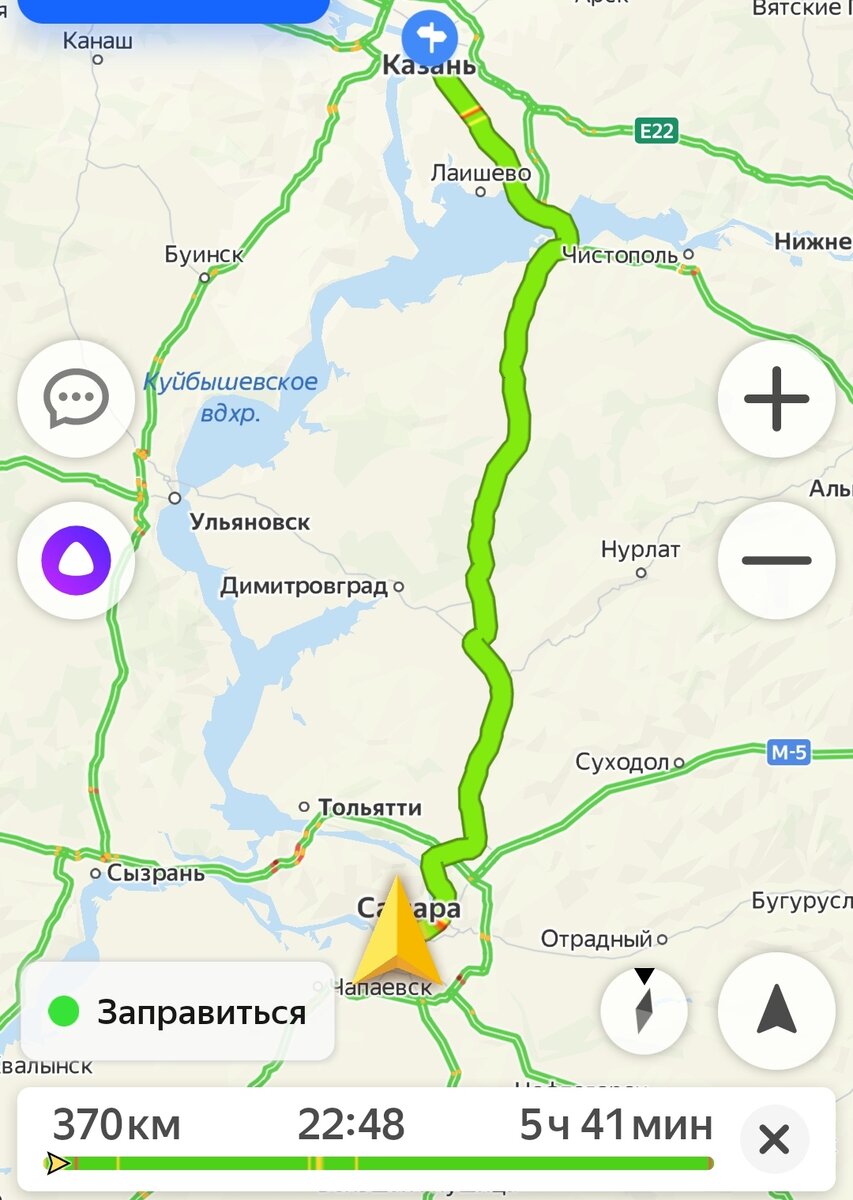Zoom in on the map

[x=776, y=398]
